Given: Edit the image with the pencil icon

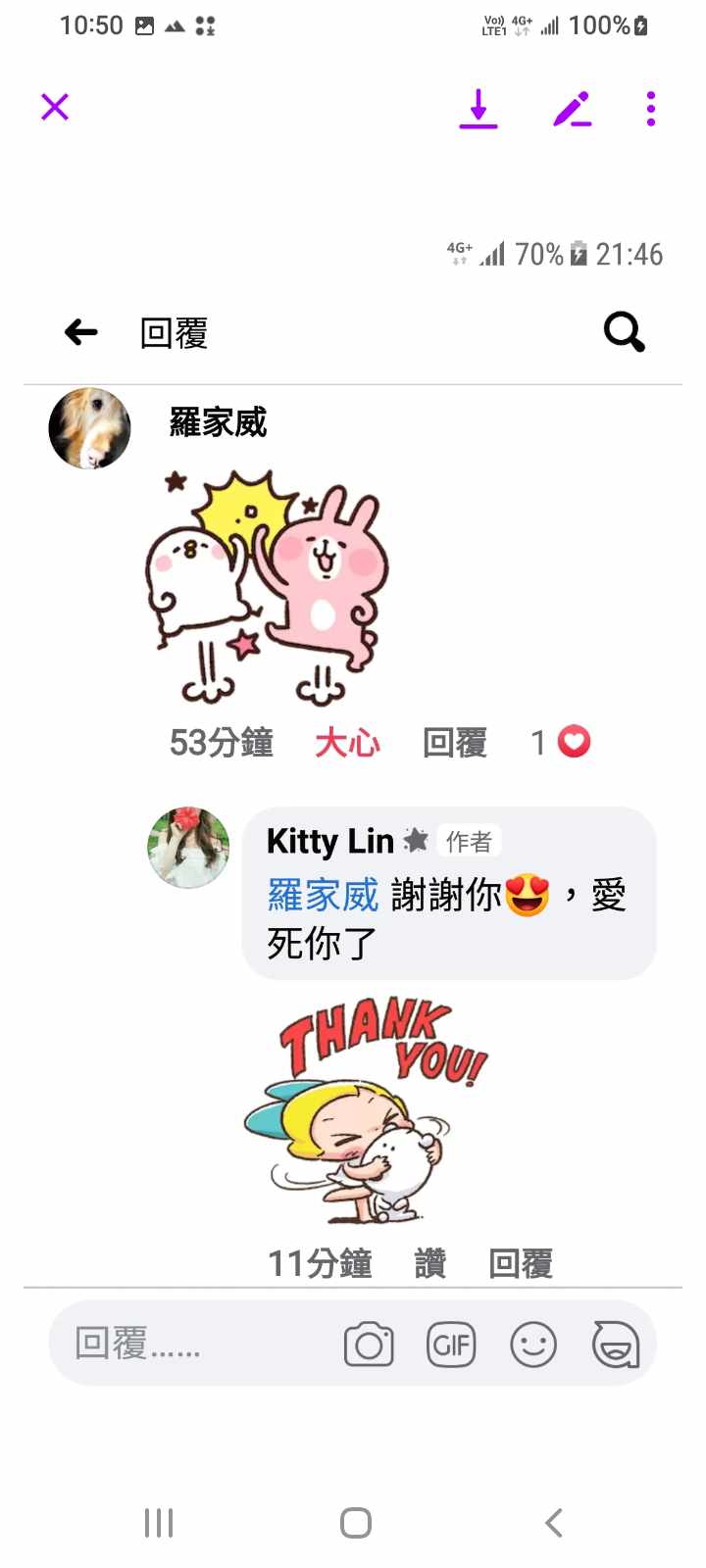Looking at the screenshot, I should (x=573, y=109).
